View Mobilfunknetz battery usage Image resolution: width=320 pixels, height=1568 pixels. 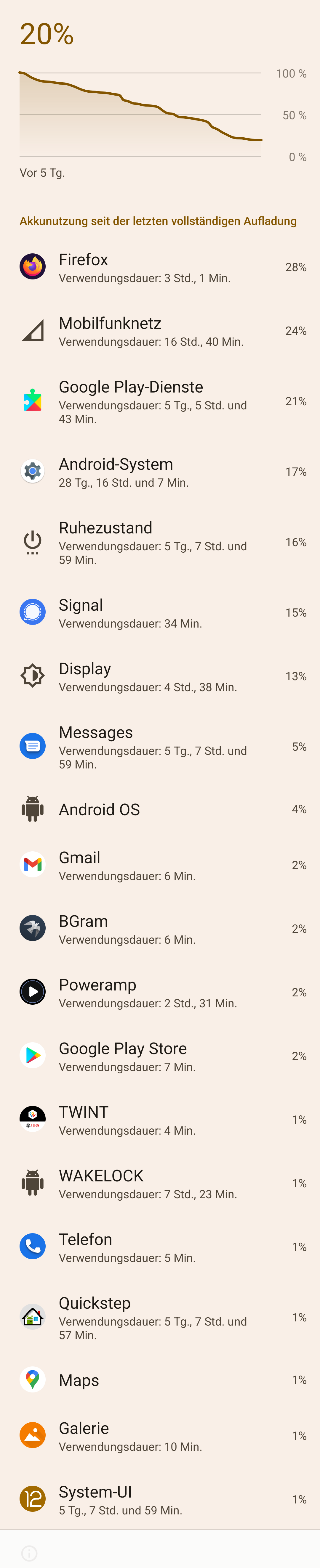click(160, 331)
